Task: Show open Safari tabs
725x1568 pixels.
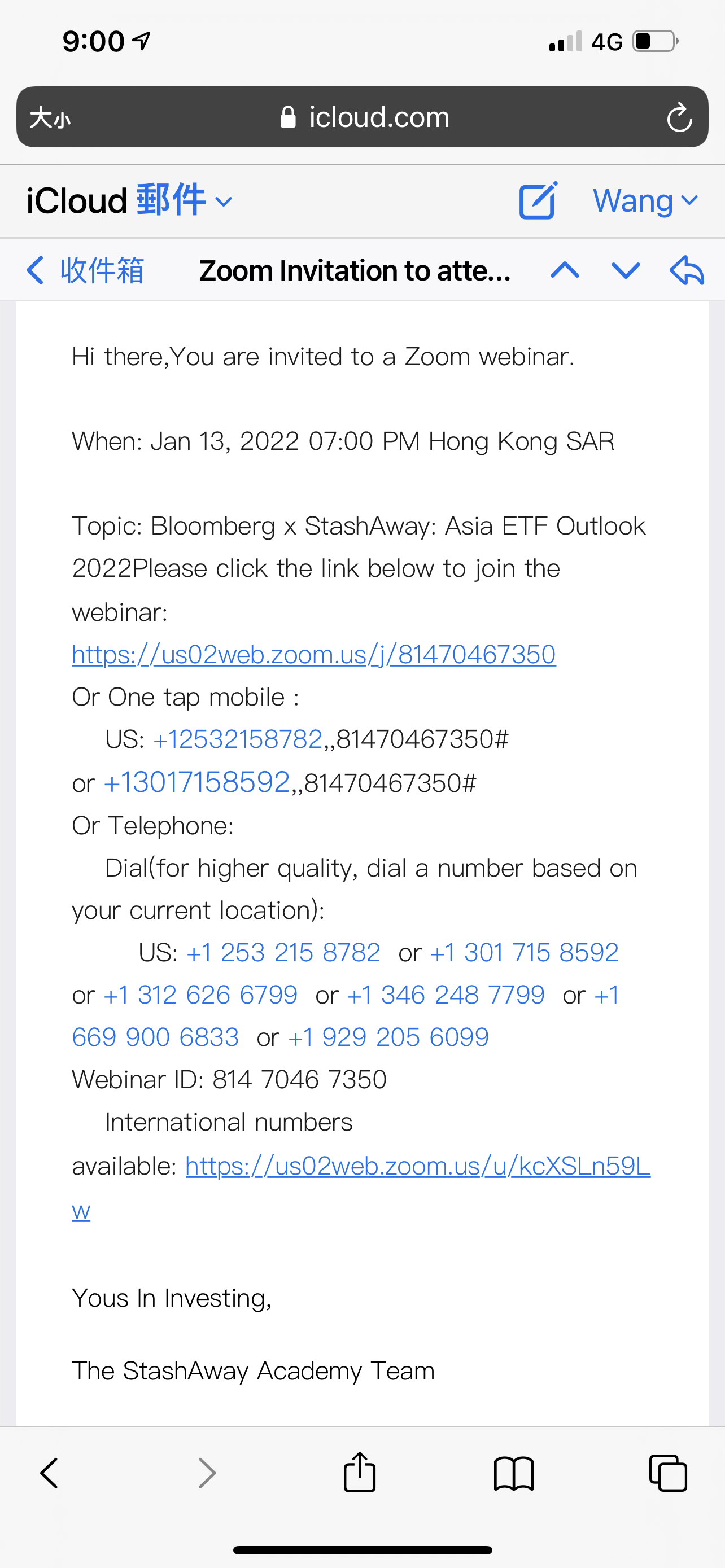Action: click(668, 1473)
